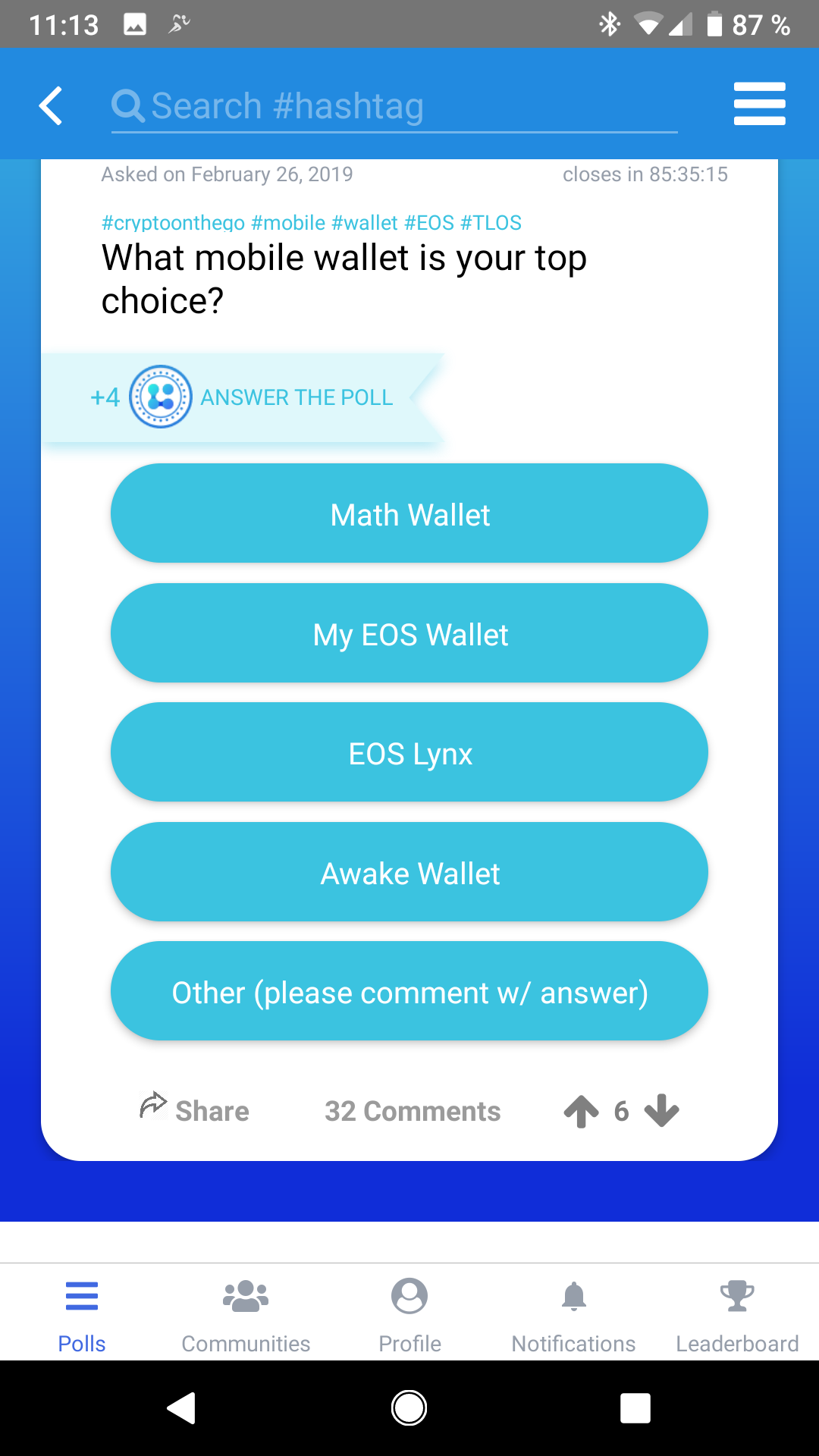The height and width of the screenshot is (1456, 819).
Task: Open the 32 Comments
Action: coord(413,1111)
